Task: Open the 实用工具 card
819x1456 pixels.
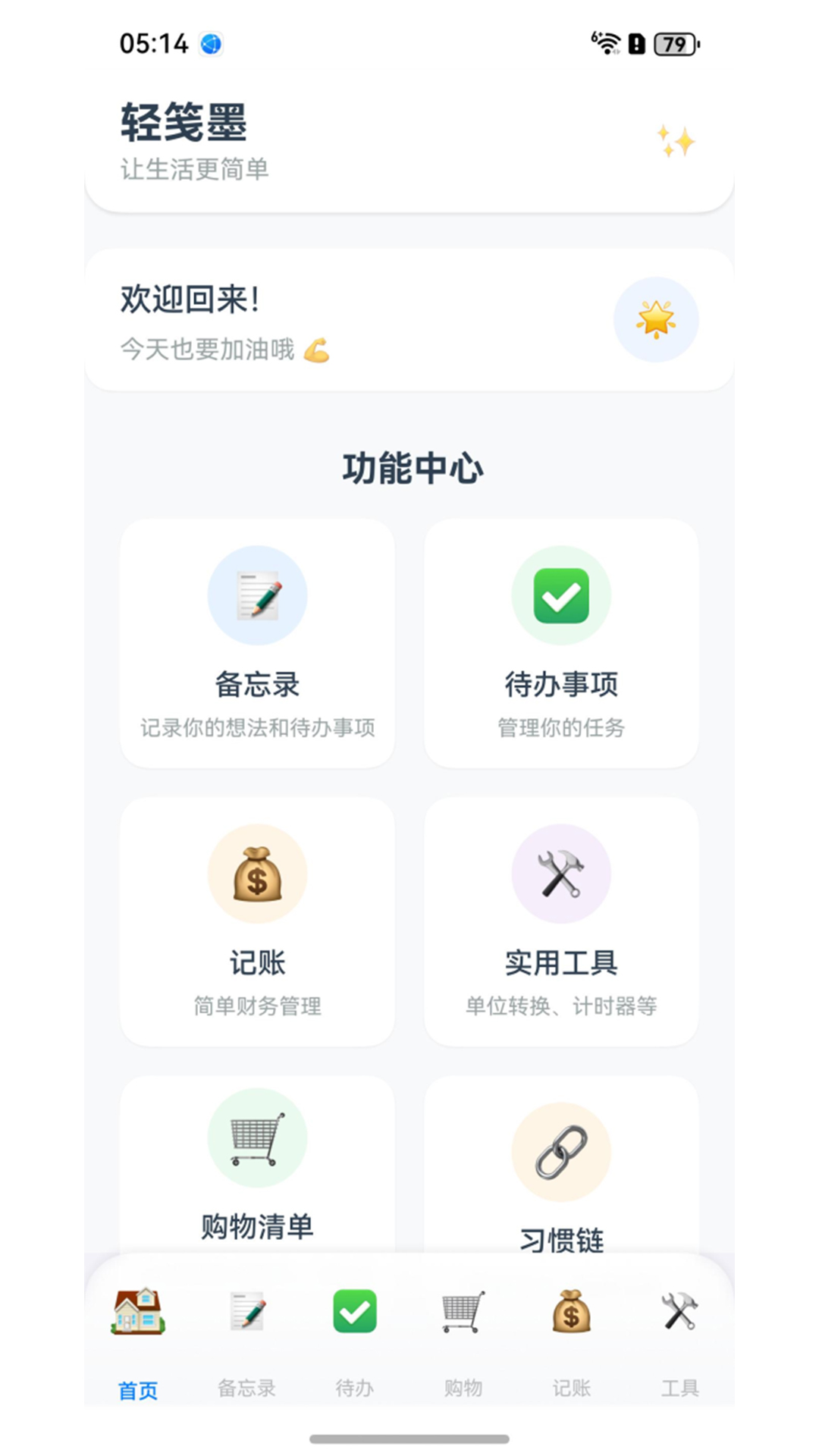Action: tap(561, 921)
